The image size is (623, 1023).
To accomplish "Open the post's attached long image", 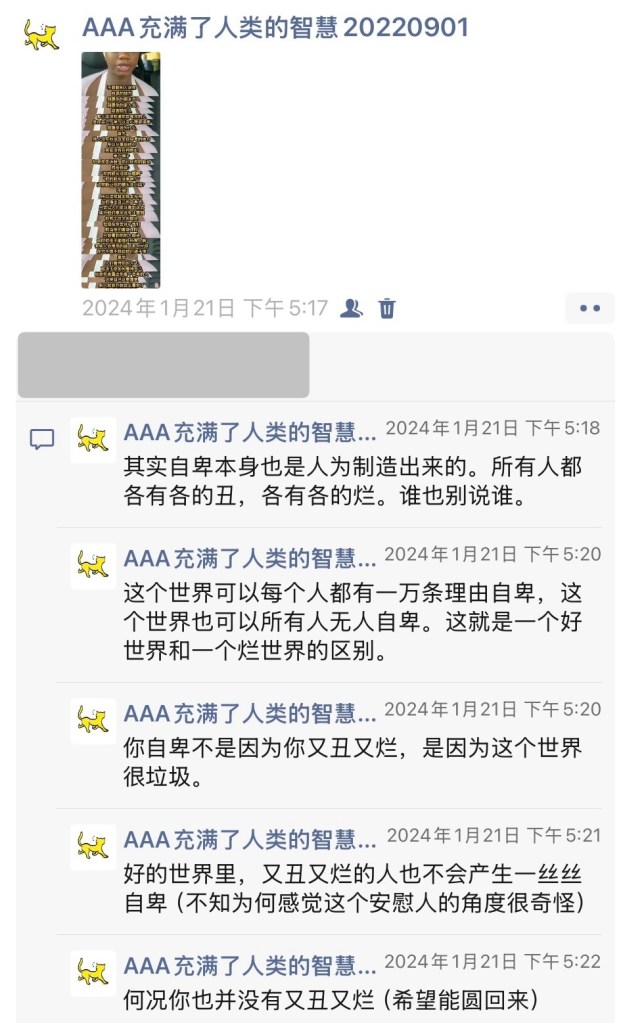I will [x=120, y=170].
